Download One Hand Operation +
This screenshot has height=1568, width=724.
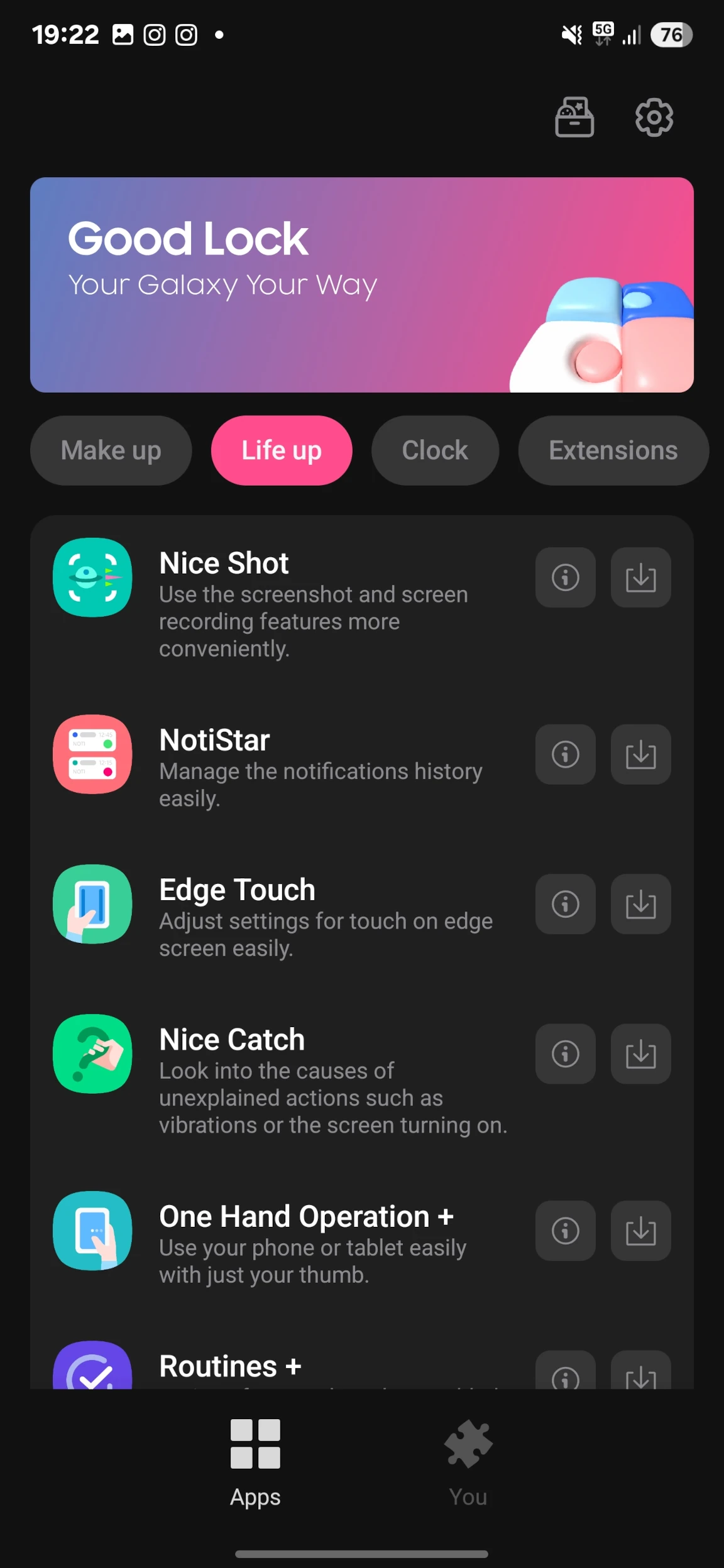[641, 1231]
